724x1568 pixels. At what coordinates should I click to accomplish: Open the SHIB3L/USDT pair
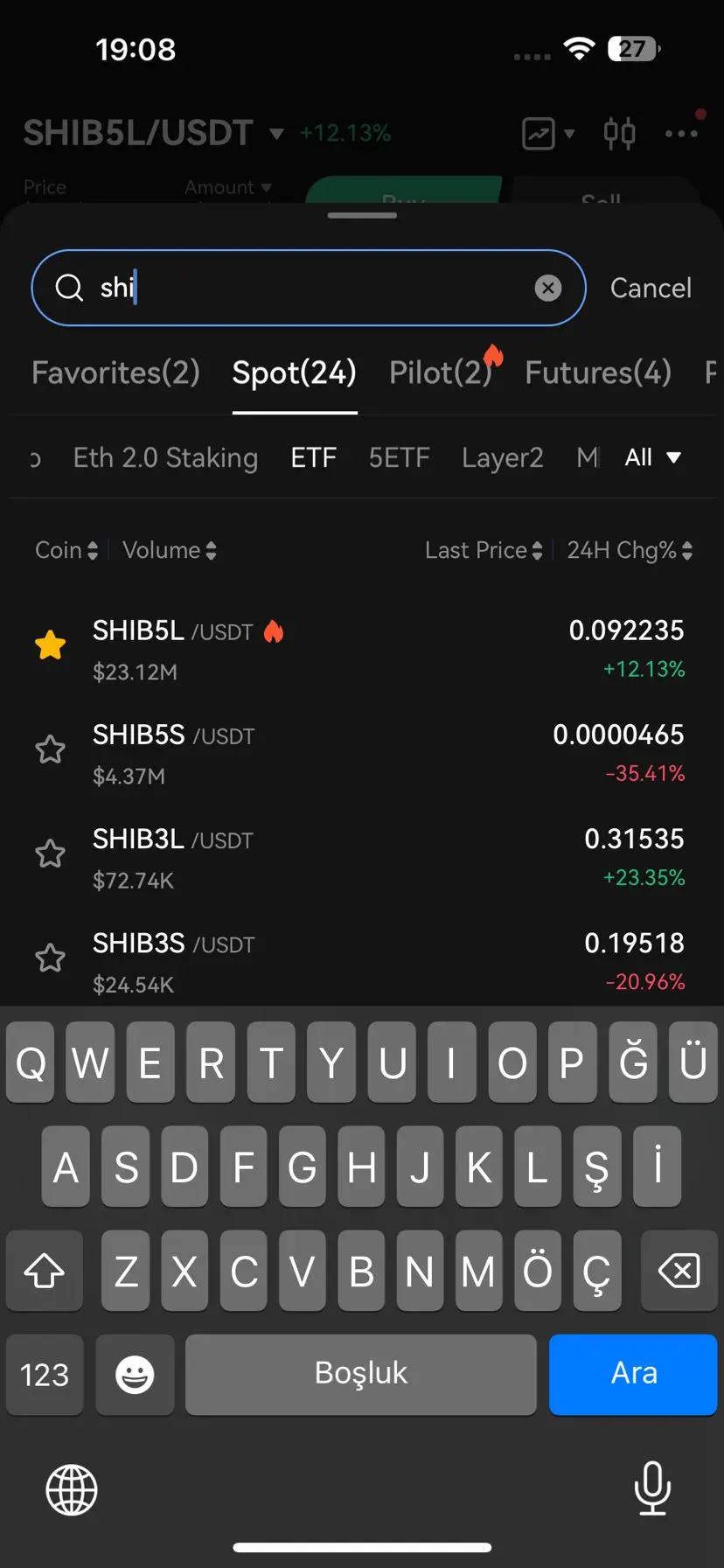(350, 857)
